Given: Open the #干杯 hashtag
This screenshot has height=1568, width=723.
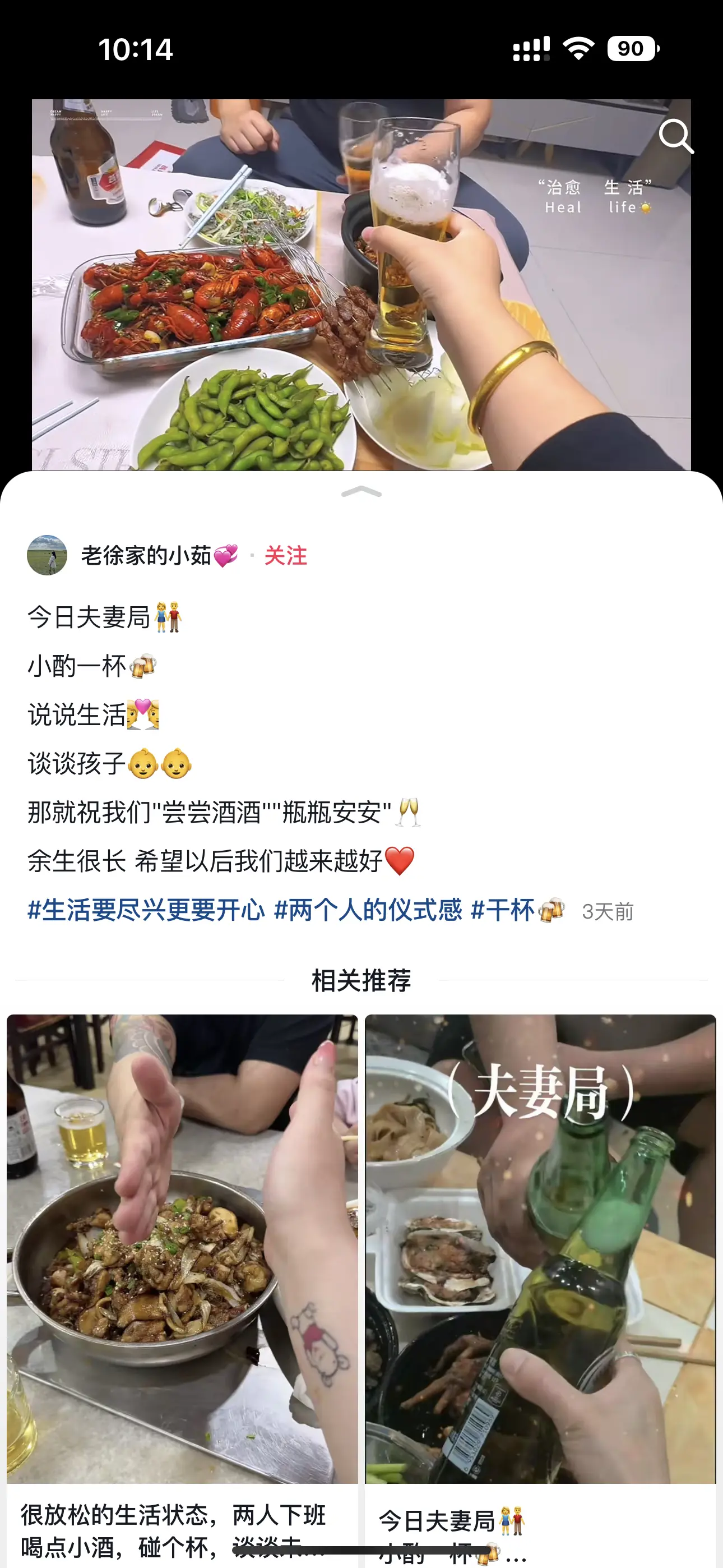Looking at the screenshot, I should click(x=517, y=911).
